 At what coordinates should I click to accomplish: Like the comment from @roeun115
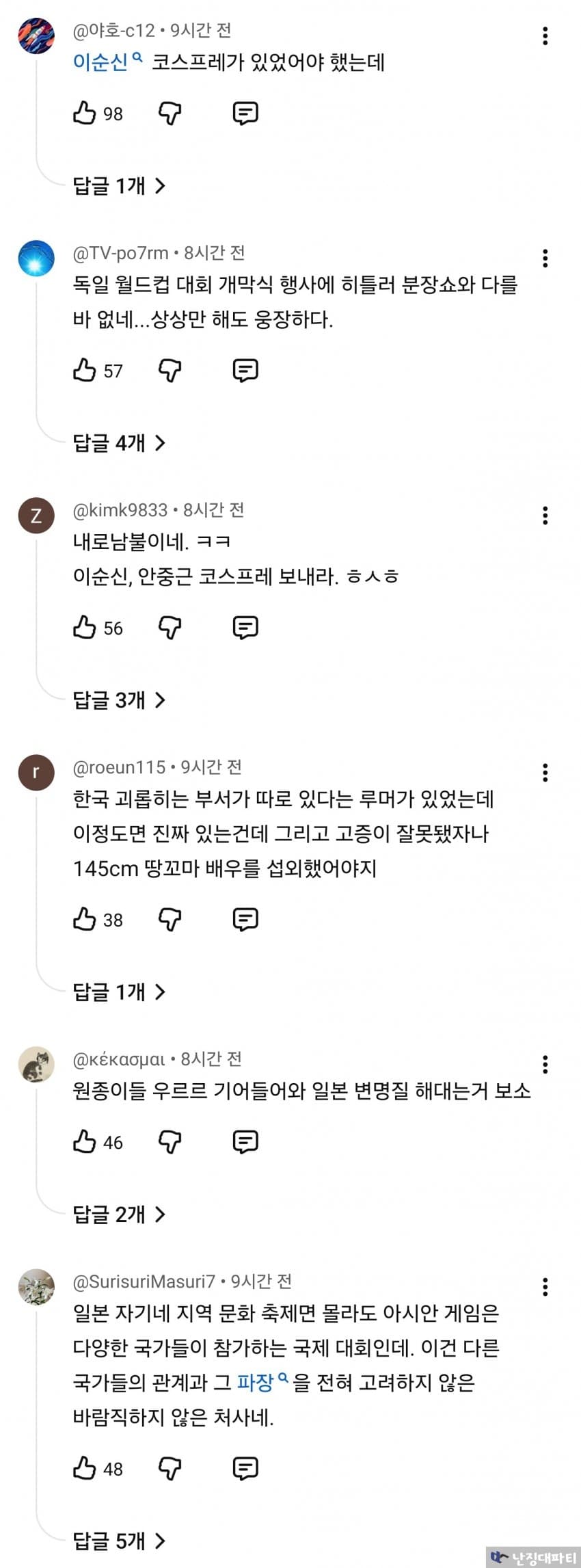click(x=84, y=919)
